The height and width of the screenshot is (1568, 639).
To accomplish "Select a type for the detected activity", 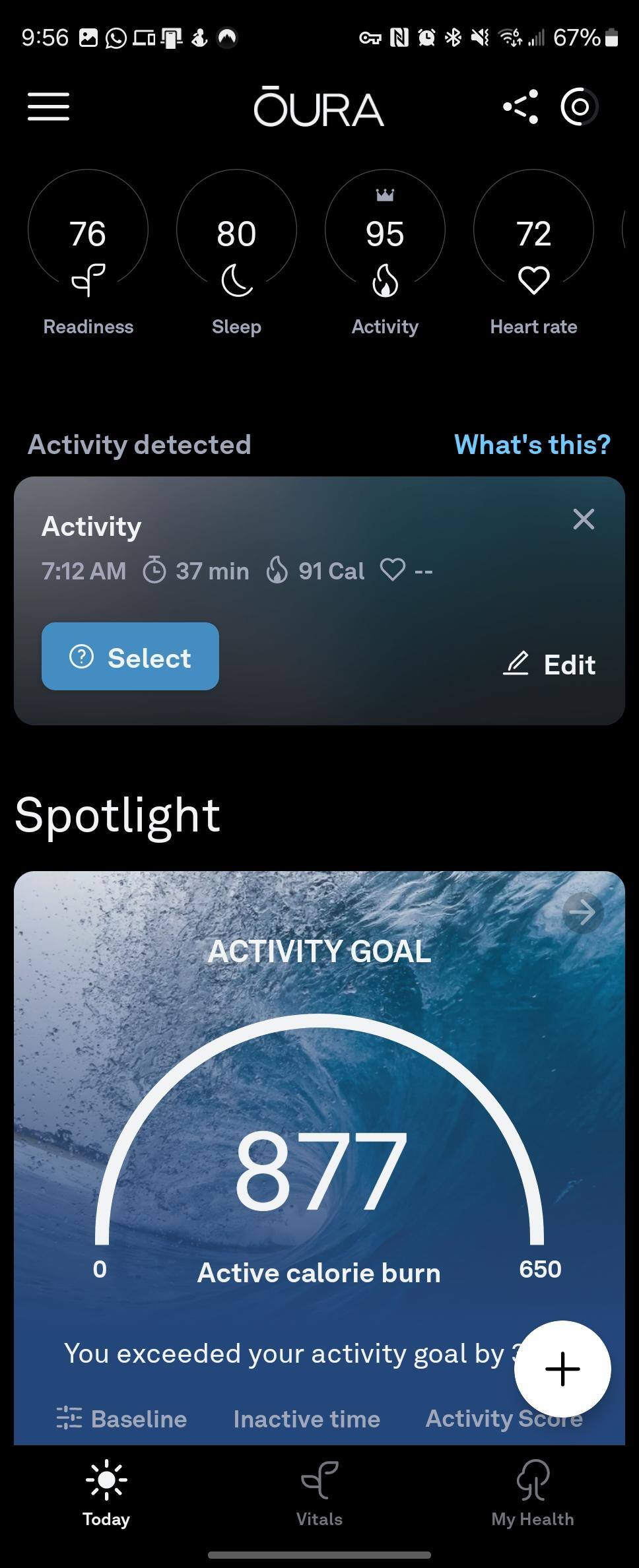I will (x=130, y=657).
